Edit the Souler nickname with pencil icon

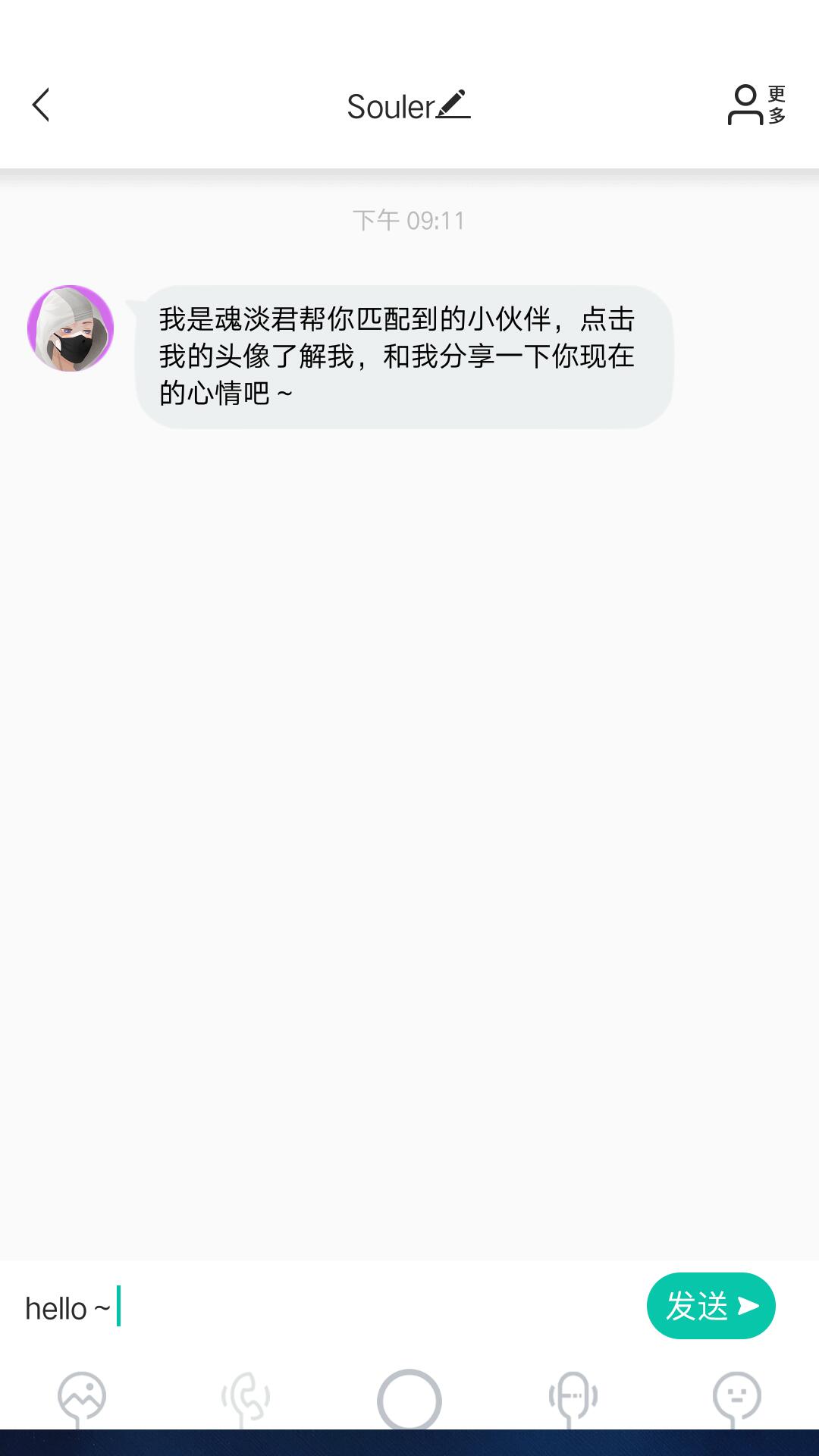click(x=453, y=105)
